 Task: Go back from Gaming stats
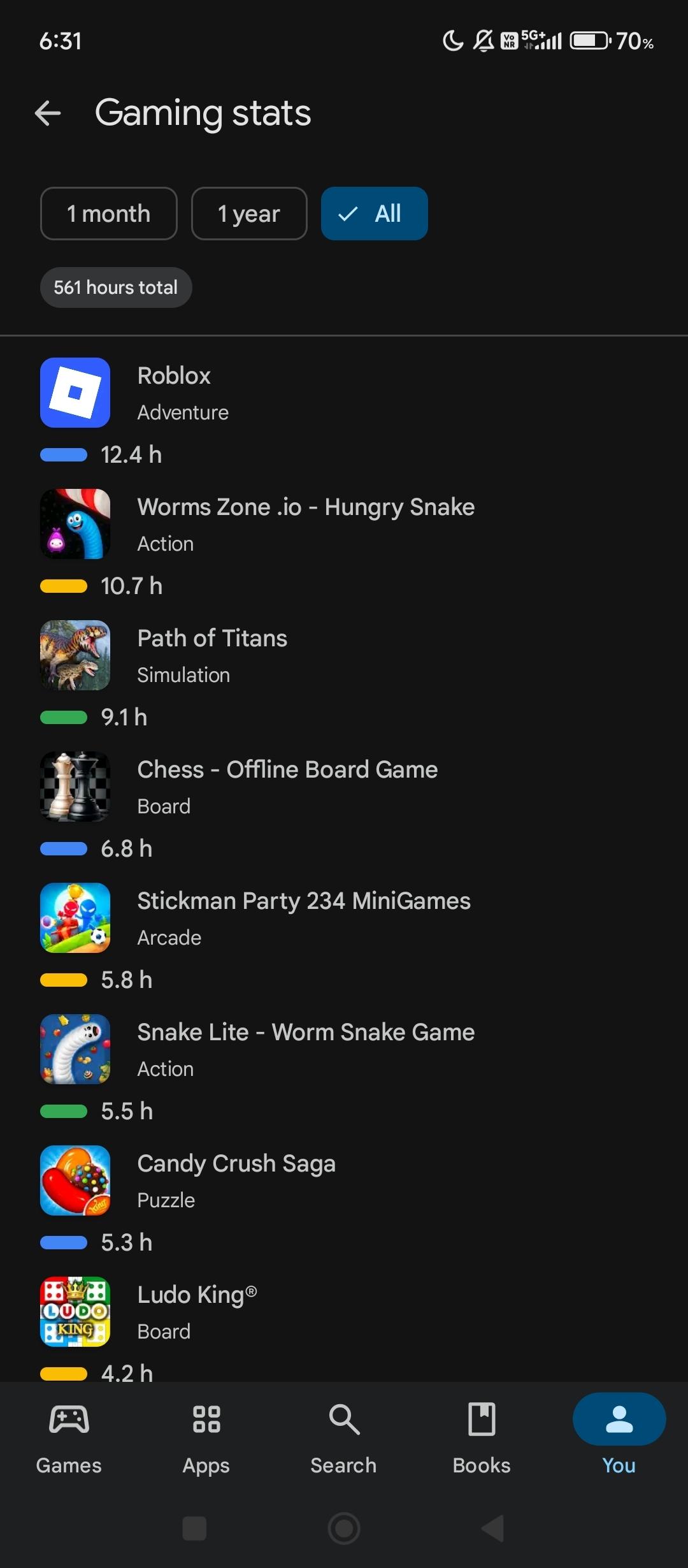click(48, 113)
